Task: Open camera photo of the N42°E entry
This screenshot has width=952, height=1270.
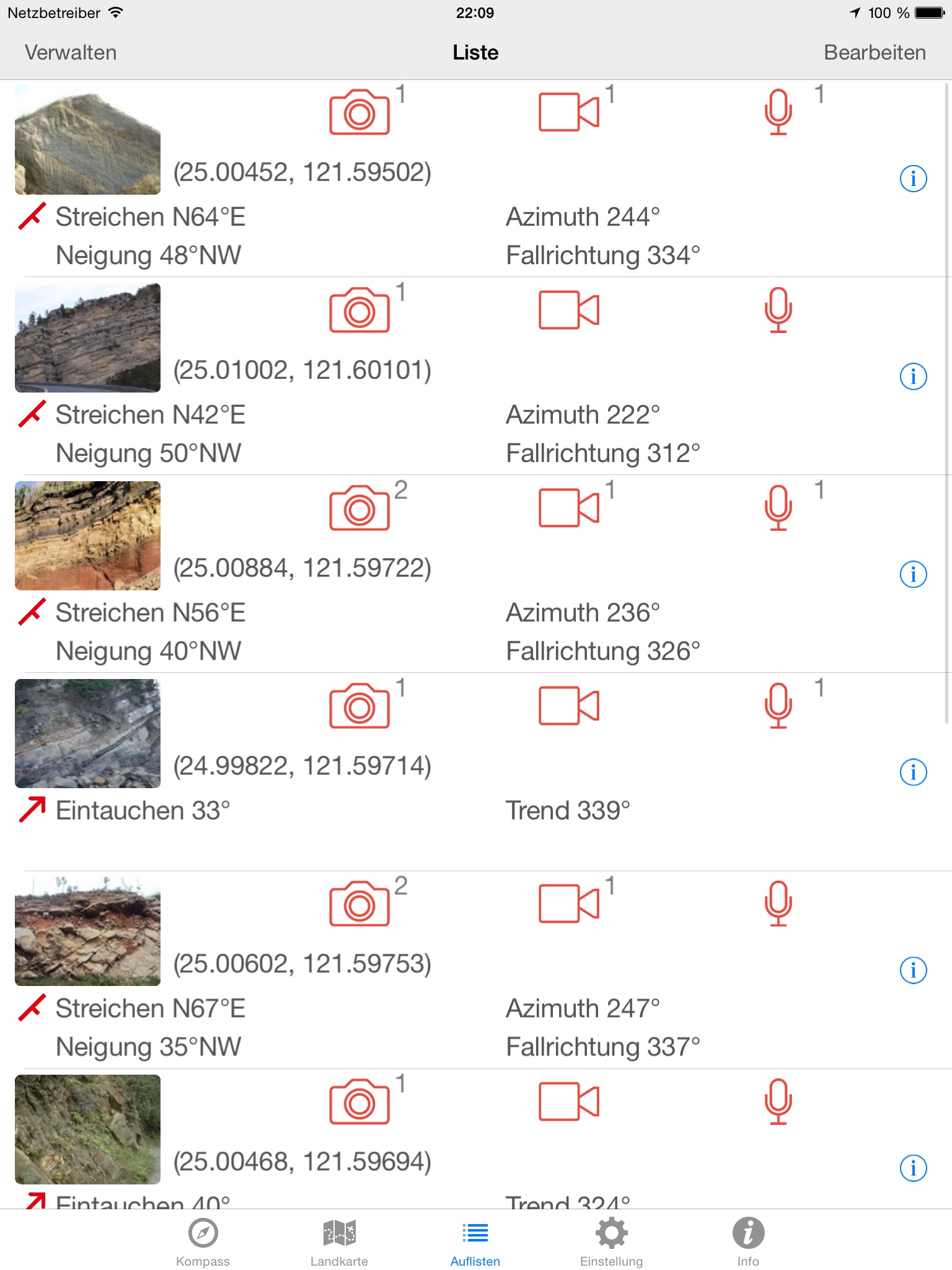Action: (359, 310)
